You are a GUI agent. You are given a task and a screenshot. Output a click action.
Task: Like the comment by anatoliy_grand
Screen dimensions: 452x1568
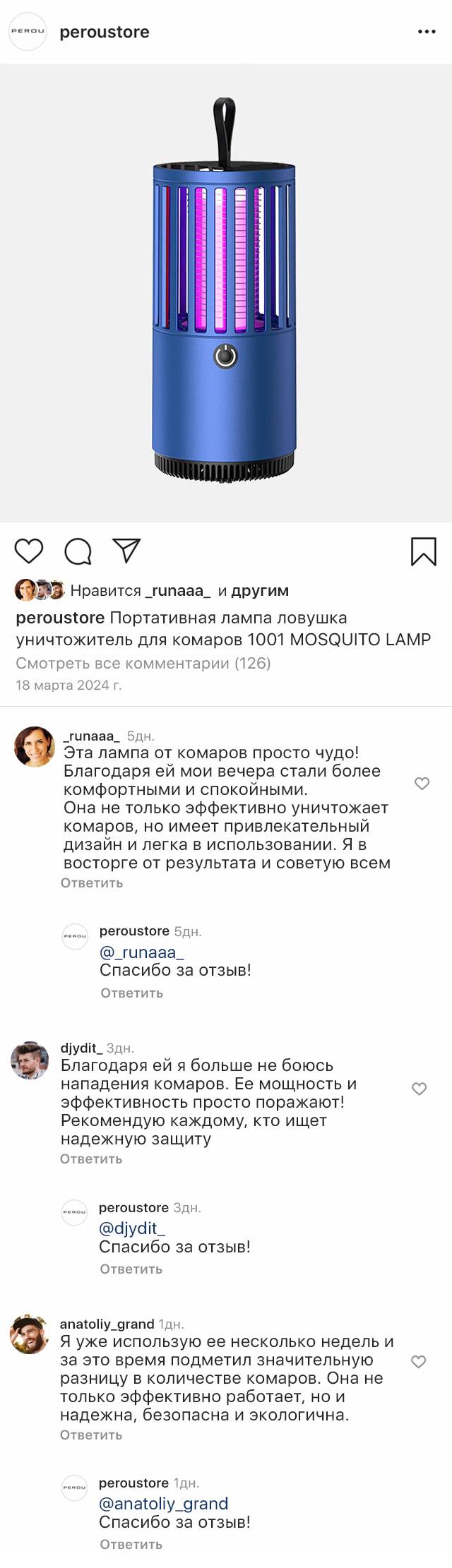point(419,1362)
